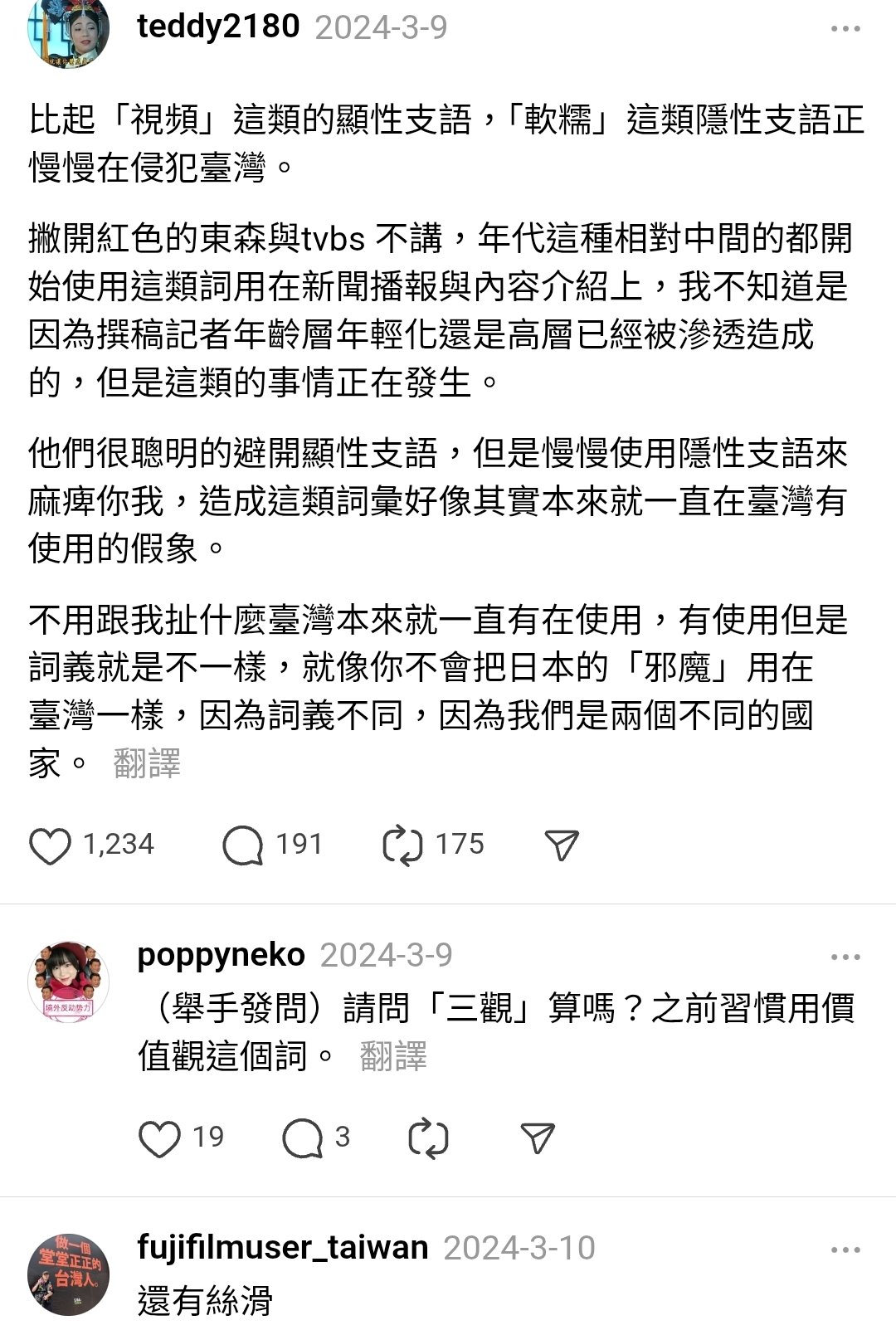The height and width of the screenshot is (1330, 896).
Task: Like poppyneko's reply
Action: coord(159,1138)
